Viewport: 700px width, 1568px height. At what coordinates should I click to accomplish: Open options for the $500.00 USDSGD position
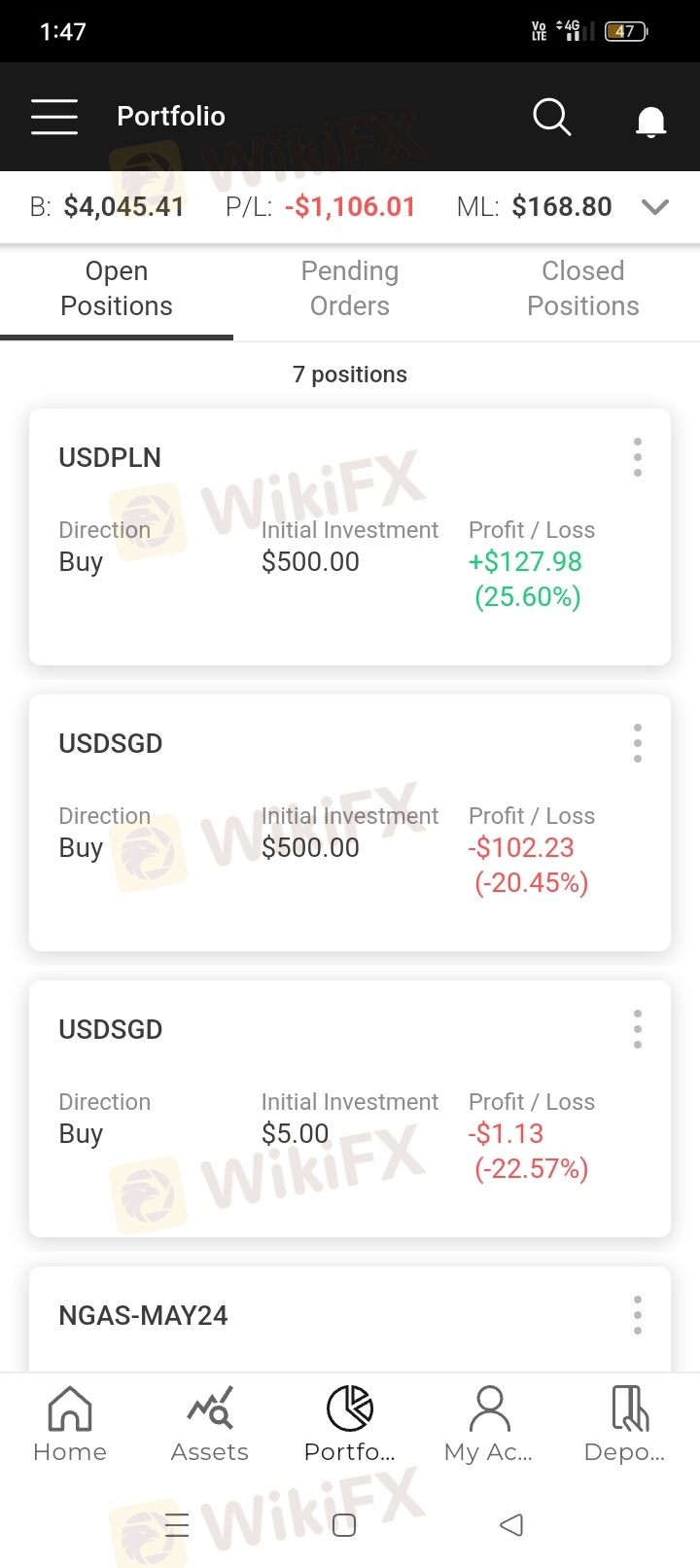click(638, 743)
